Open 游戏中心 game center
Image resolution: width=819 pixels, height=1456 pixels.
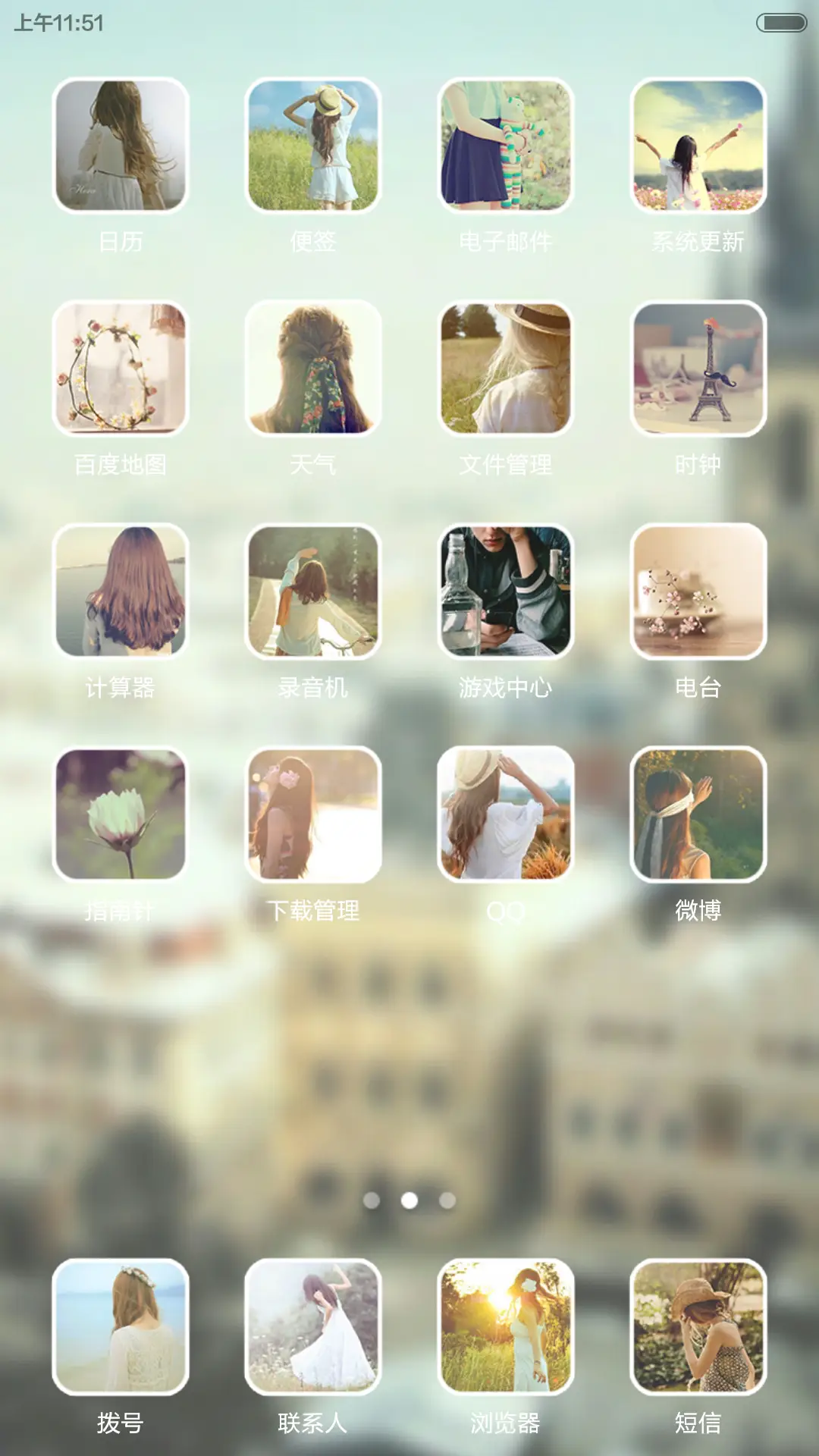[506, 591]
